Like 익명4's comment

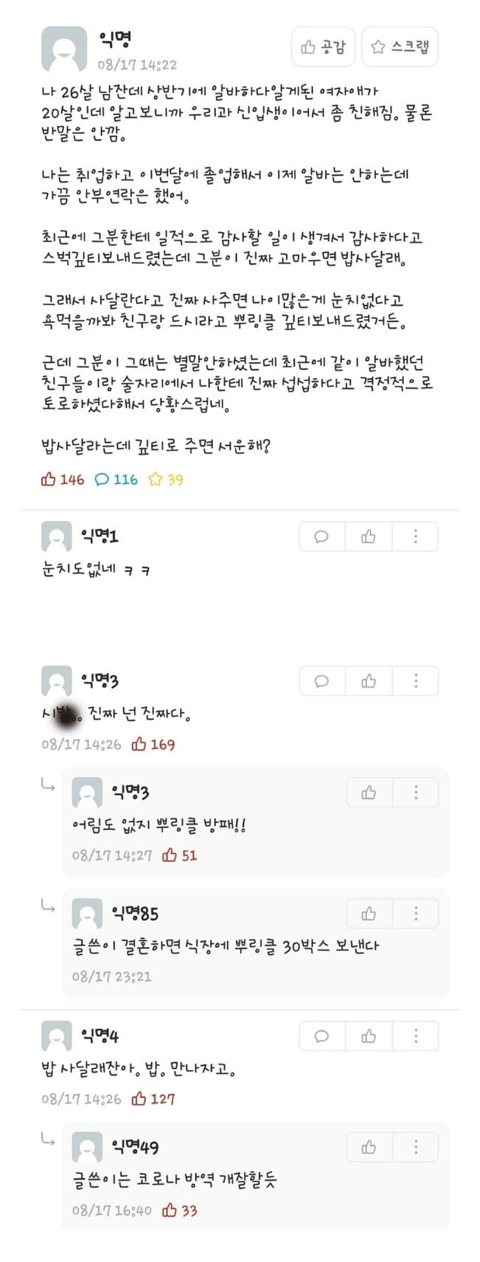(369, 1035)
